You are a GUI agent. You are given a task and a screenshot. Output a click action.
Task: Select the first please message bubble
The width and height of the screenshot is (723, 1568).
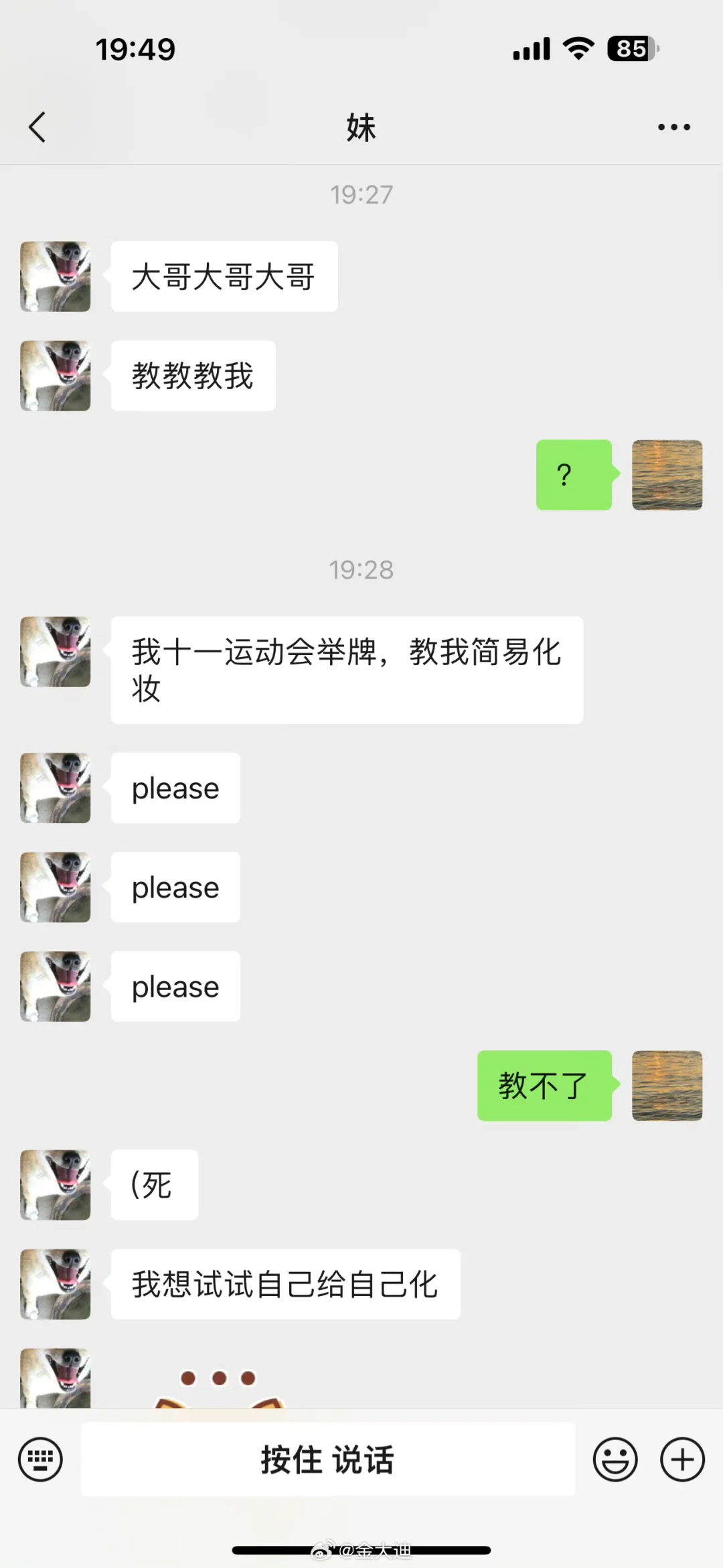[175, 788]
